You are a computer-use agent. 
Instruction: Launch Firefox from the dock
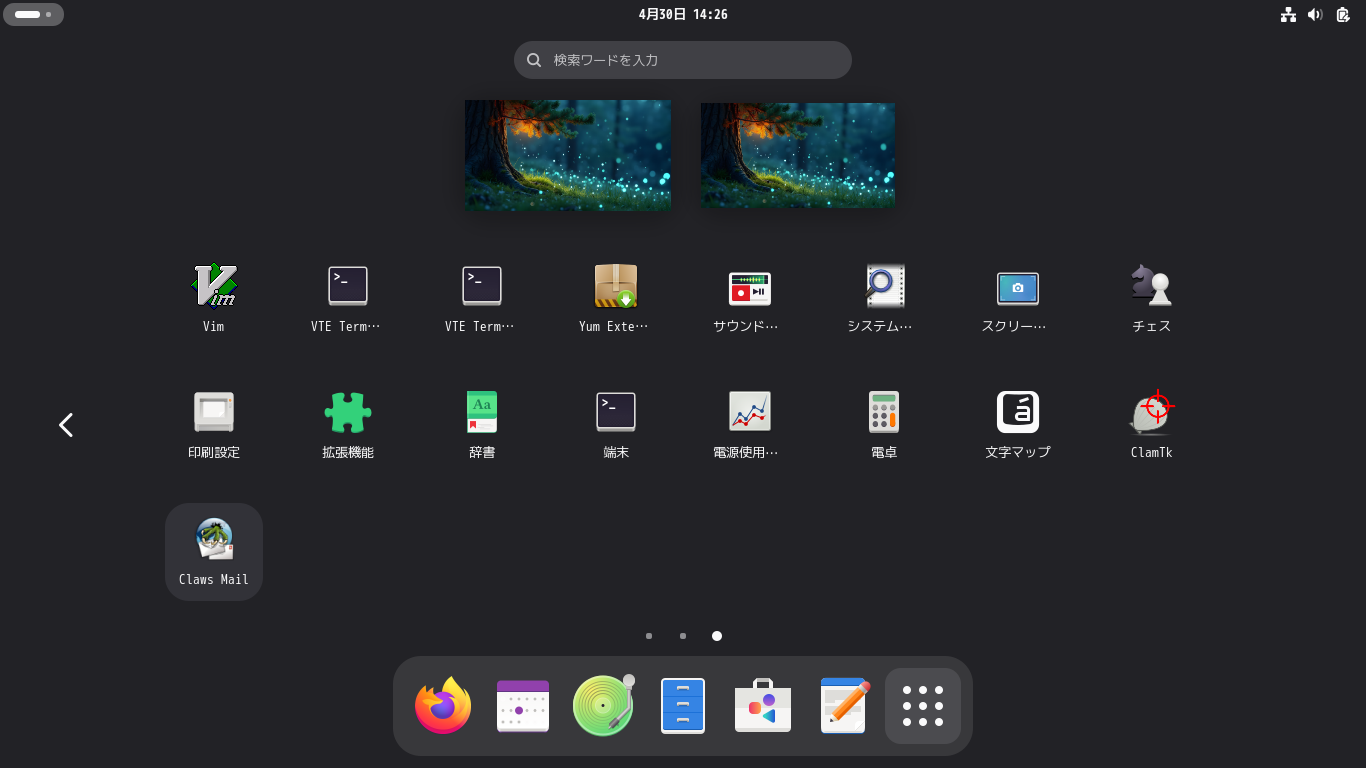pos(443,706)
